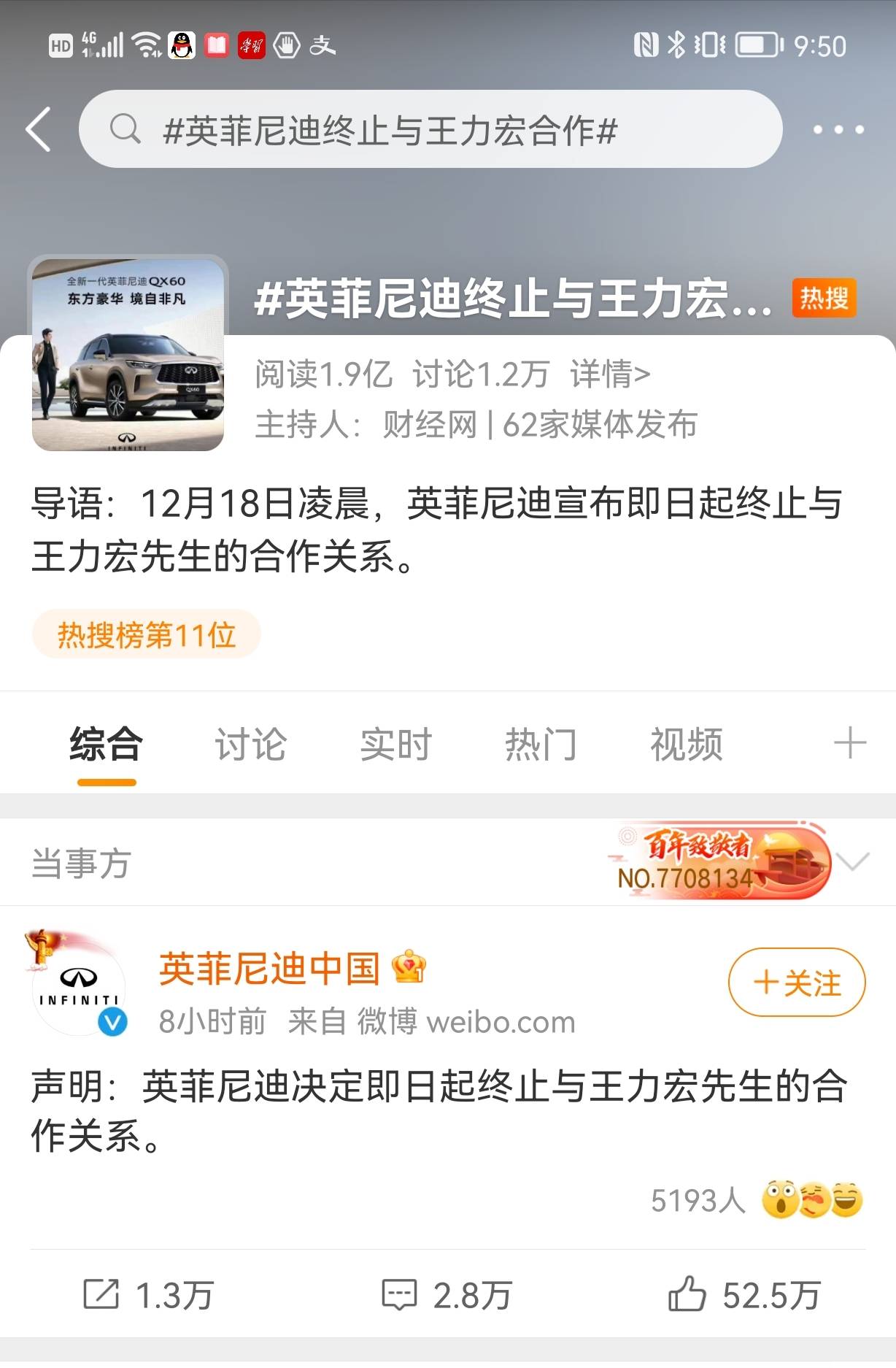Viewport: 896px width, 1368px height.
Task: Open 英菲尼迪中国 profile avatar
Action: tap(78, 984)
